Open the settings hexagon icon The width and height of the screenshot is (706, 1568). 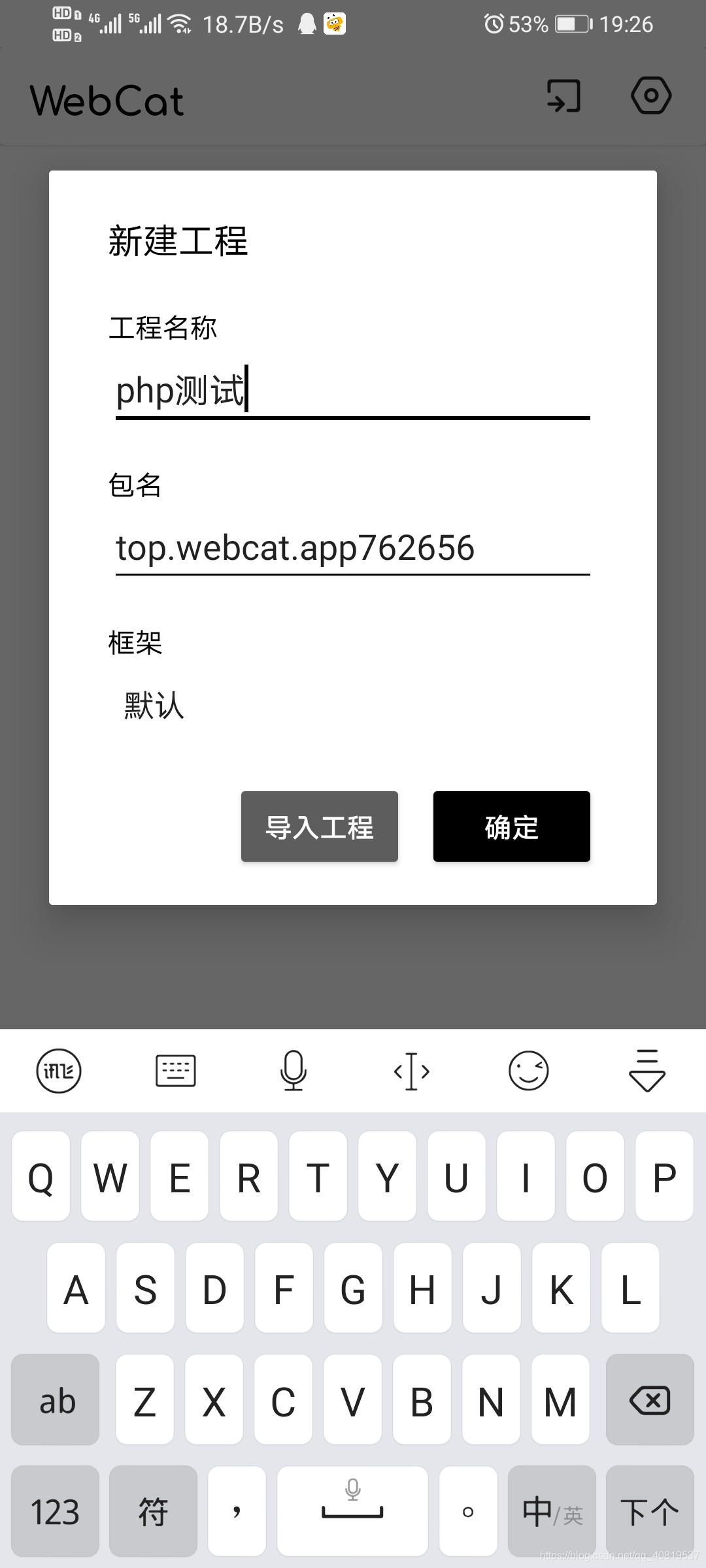[x=651, y=96]
